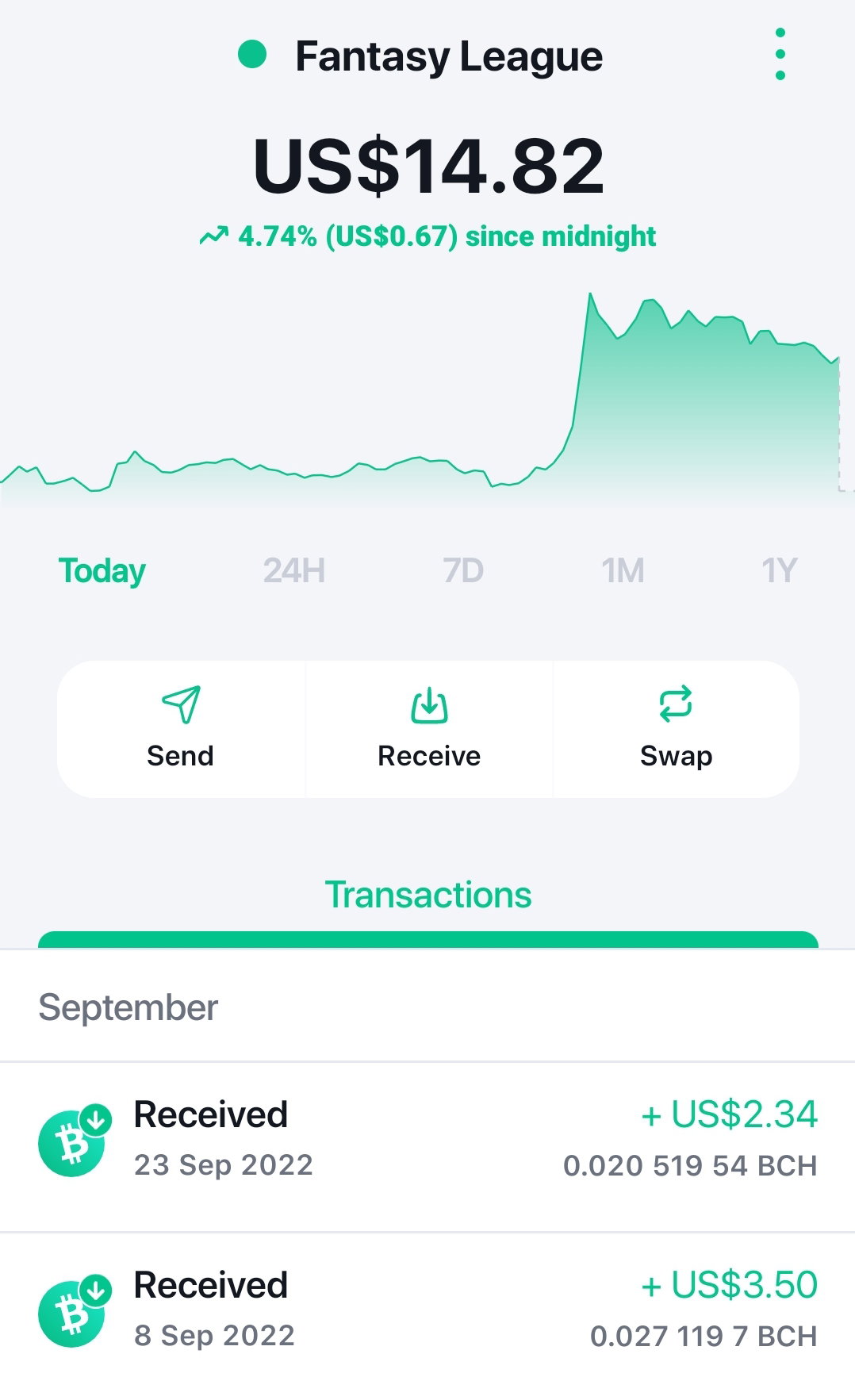Viewport: 855px width, 1400px height.
Task: Show the 1Y price chart
Action: point(779,571)
